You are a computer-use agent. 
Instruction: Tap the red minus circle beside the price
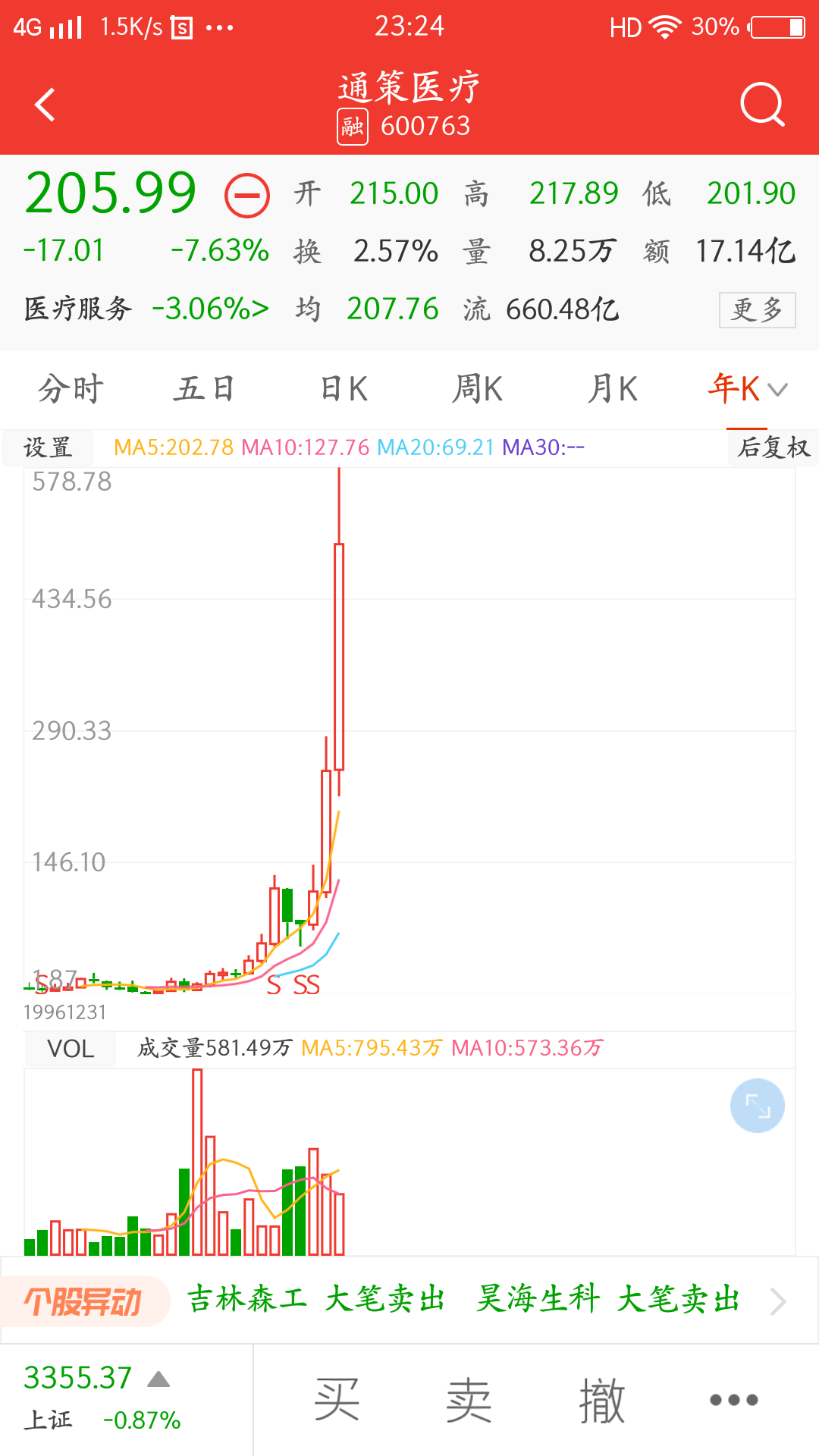(x=247, y=196)
